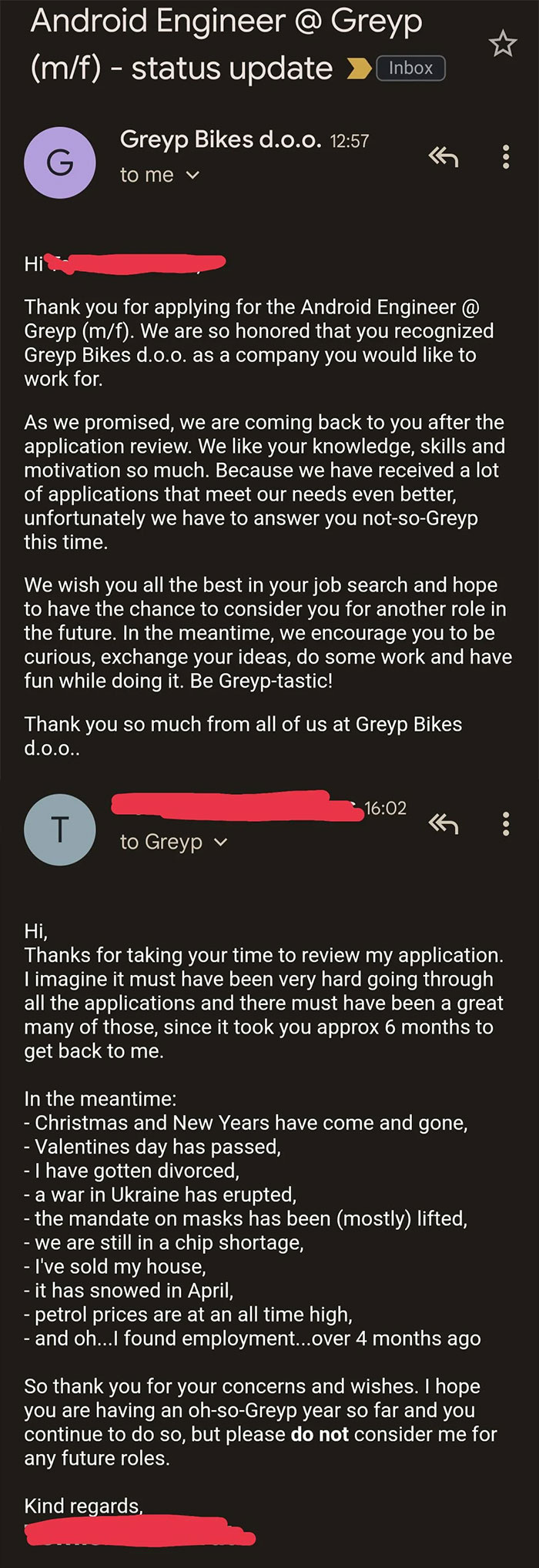539x1568 pixels.
Task: Reply all to Greyp Bikes d.o.o. message
Action: (x=444, y=157)
